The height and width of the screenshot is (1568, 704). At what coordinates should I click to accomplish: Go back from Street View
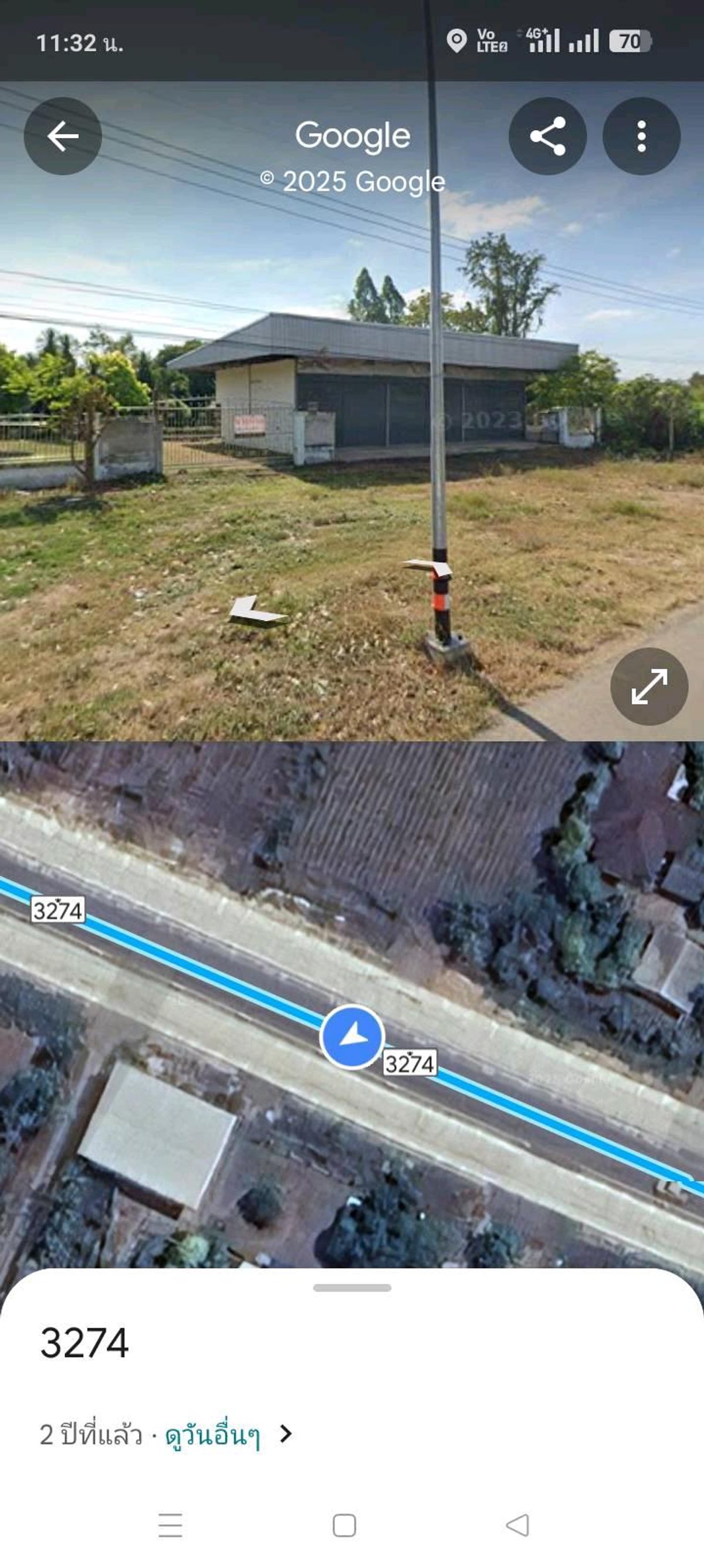point(63,136)
